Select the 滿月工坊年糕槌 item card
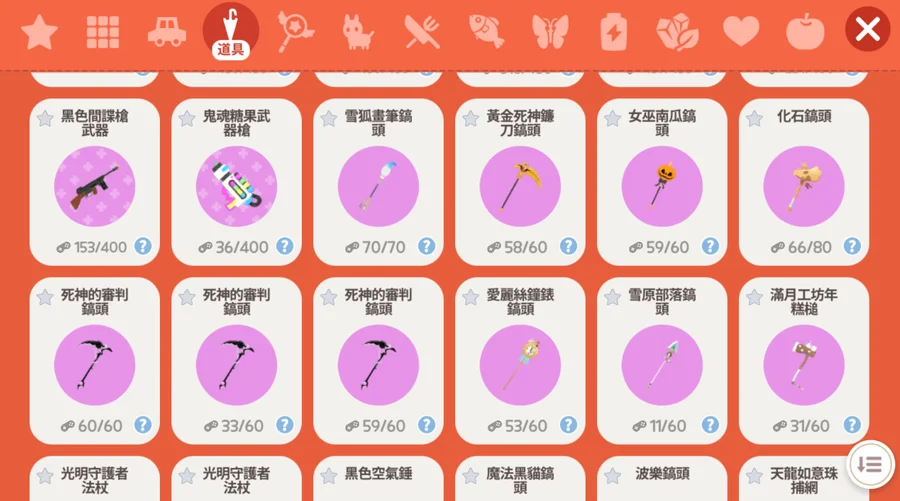This screenshot has height=501, width=900. [x=804, y=365]
